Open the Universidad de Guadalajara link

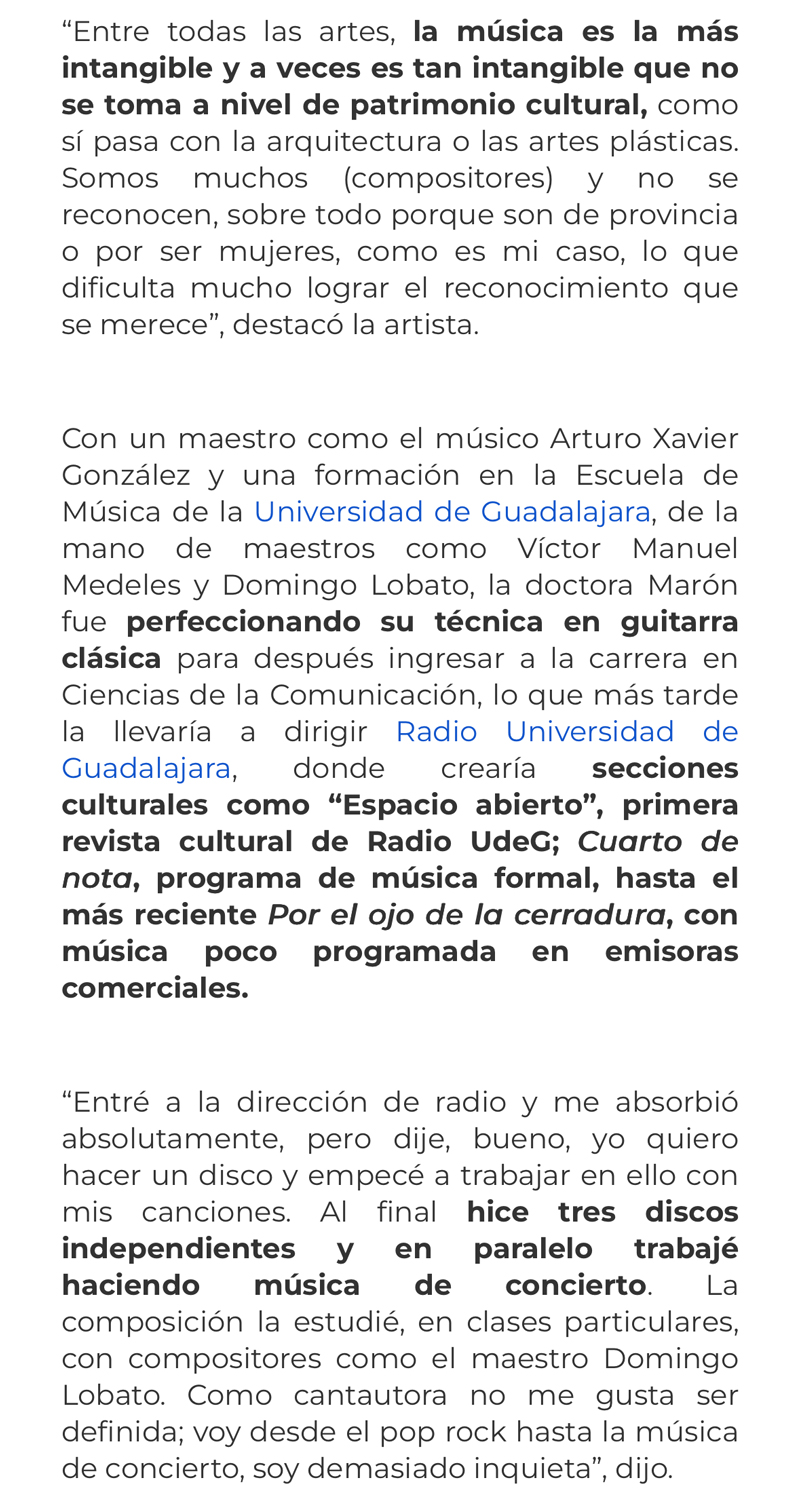[x=452, y=511]
